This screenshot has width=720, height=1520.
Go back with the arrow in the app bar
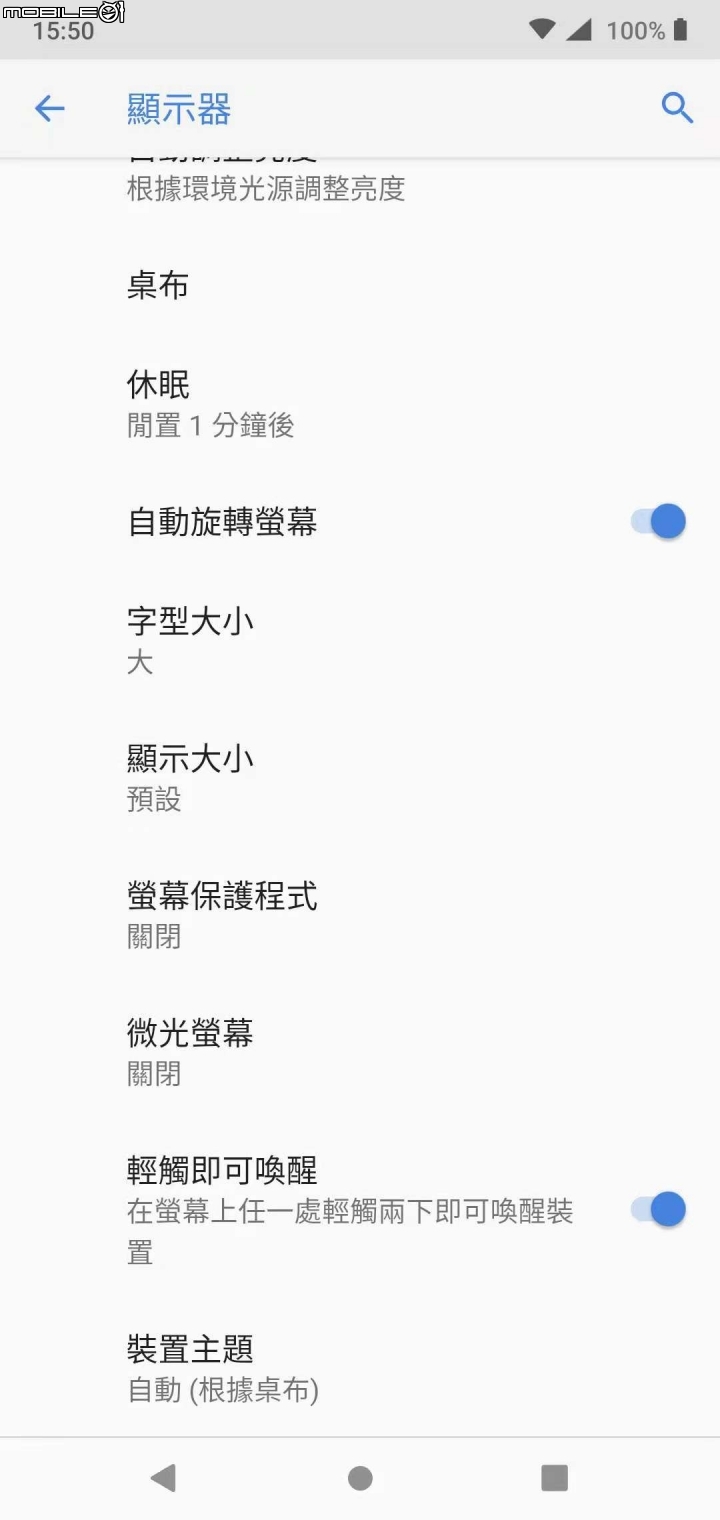pos(49,109)
